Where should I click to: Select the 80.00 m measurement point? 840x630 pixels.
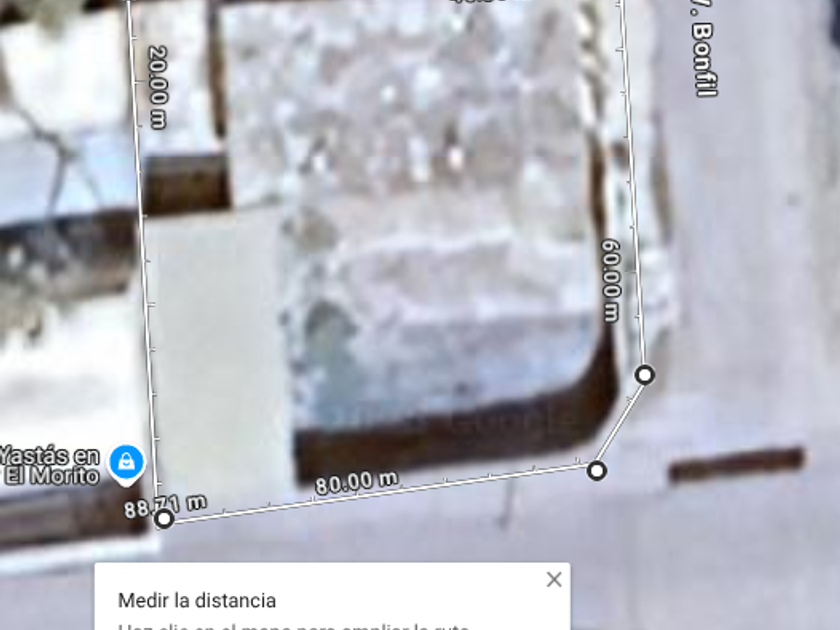click(x=597, y=470)
